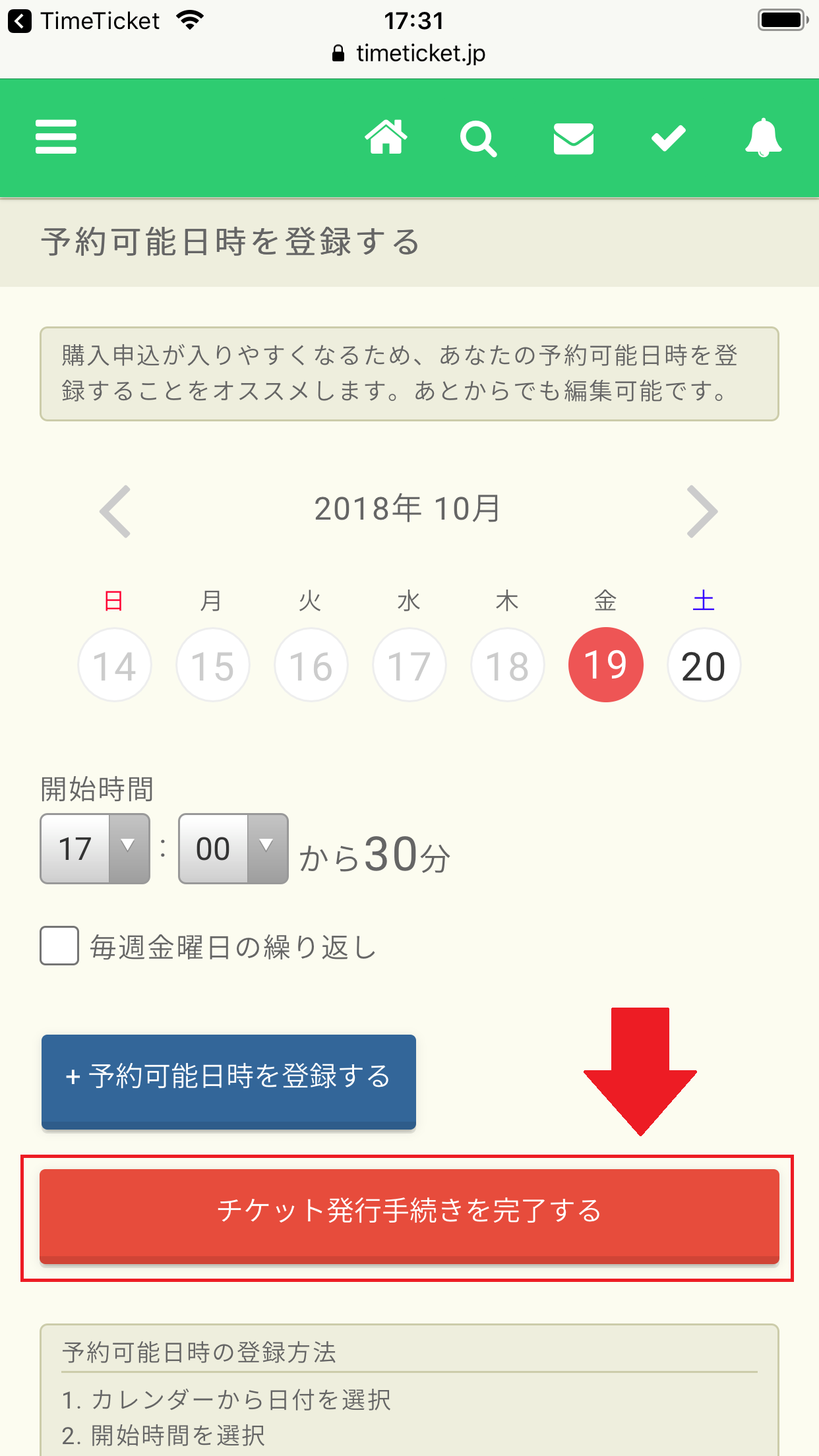The width and height of the screenshot is (819, 1456).
Task: Go to the home page icon
Action: (x=386, y=137)
